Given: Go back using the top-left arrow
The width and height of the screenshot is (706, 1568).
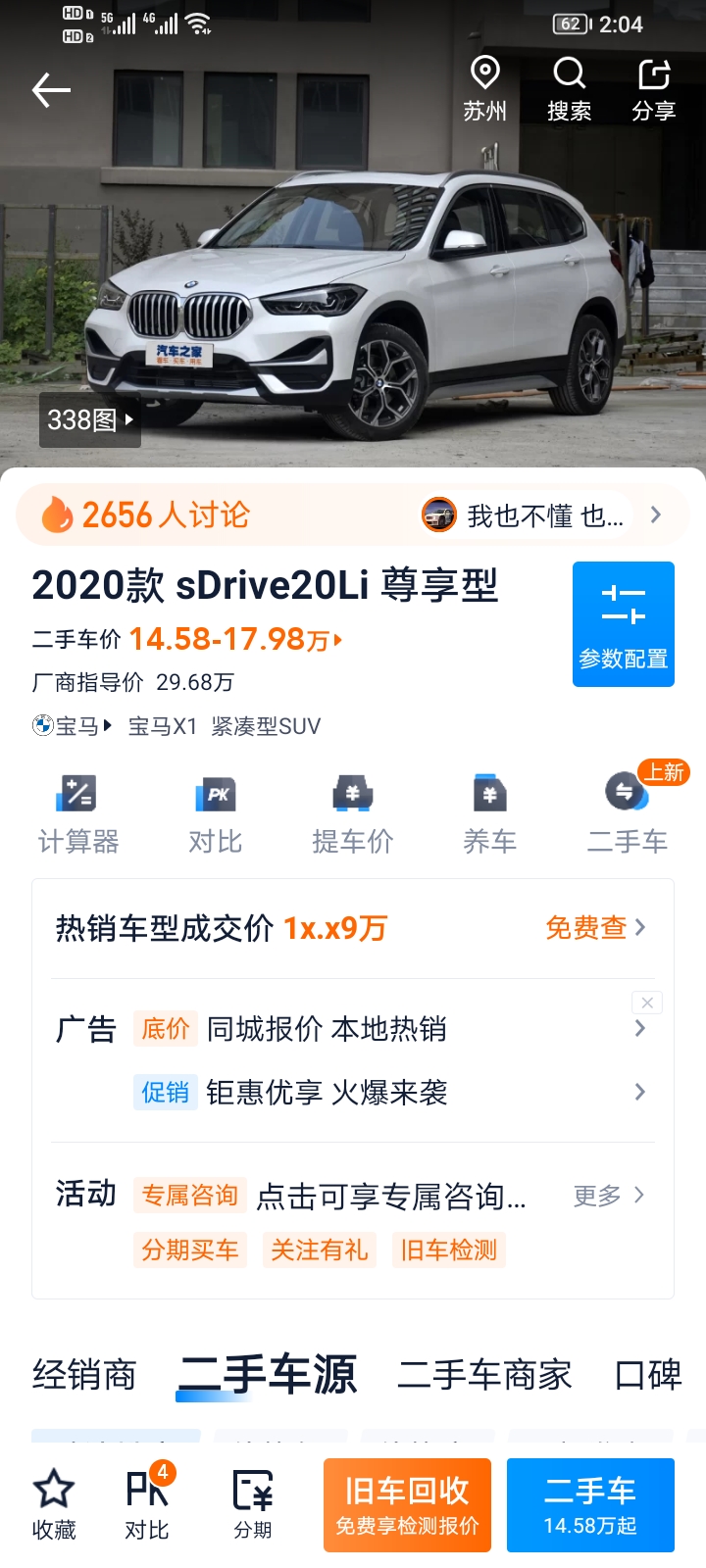Looking at the screenshot, I should (51, 90).
